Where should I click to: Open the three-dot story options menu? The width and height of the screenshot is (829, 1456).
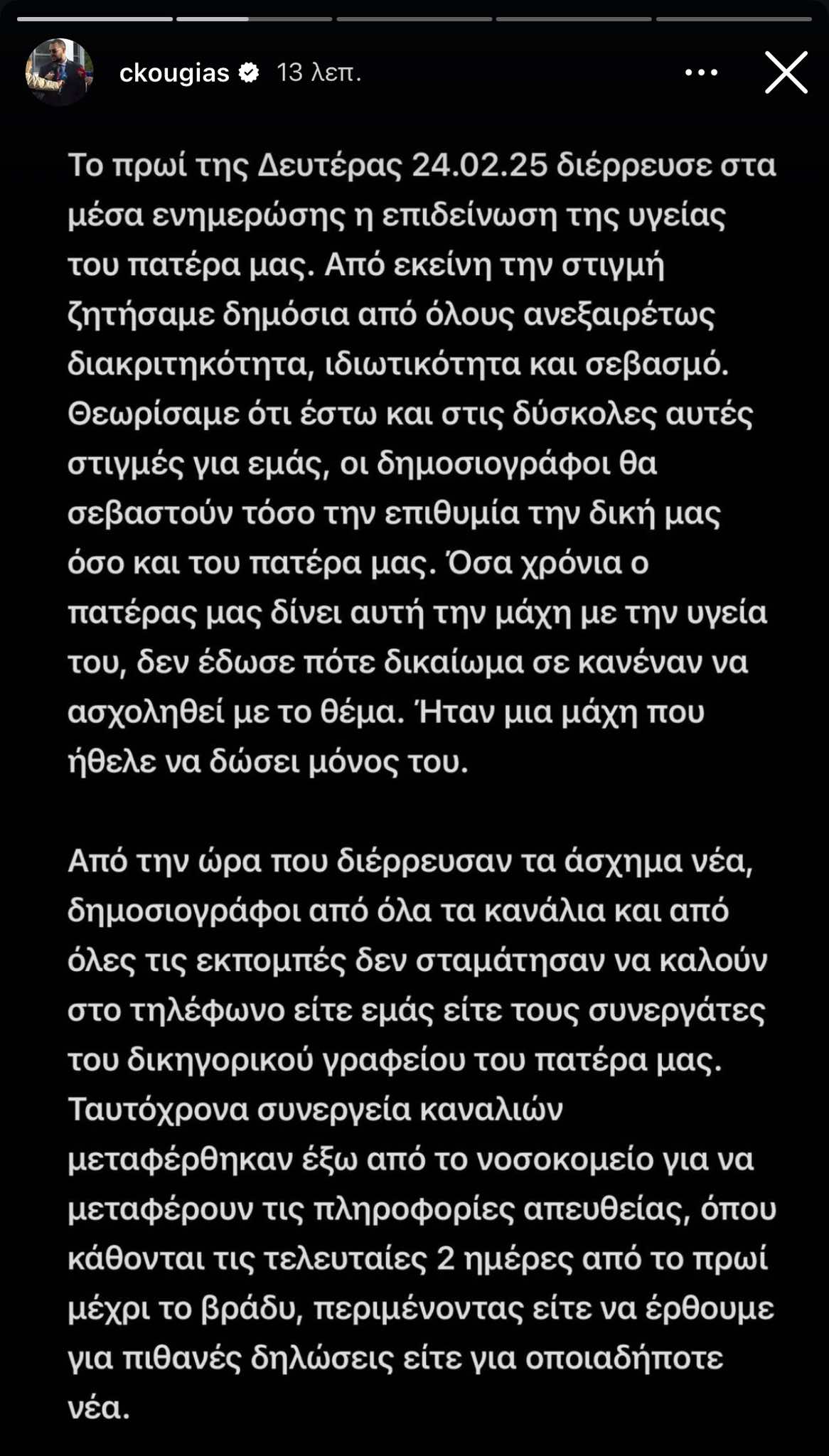point(701,73)
